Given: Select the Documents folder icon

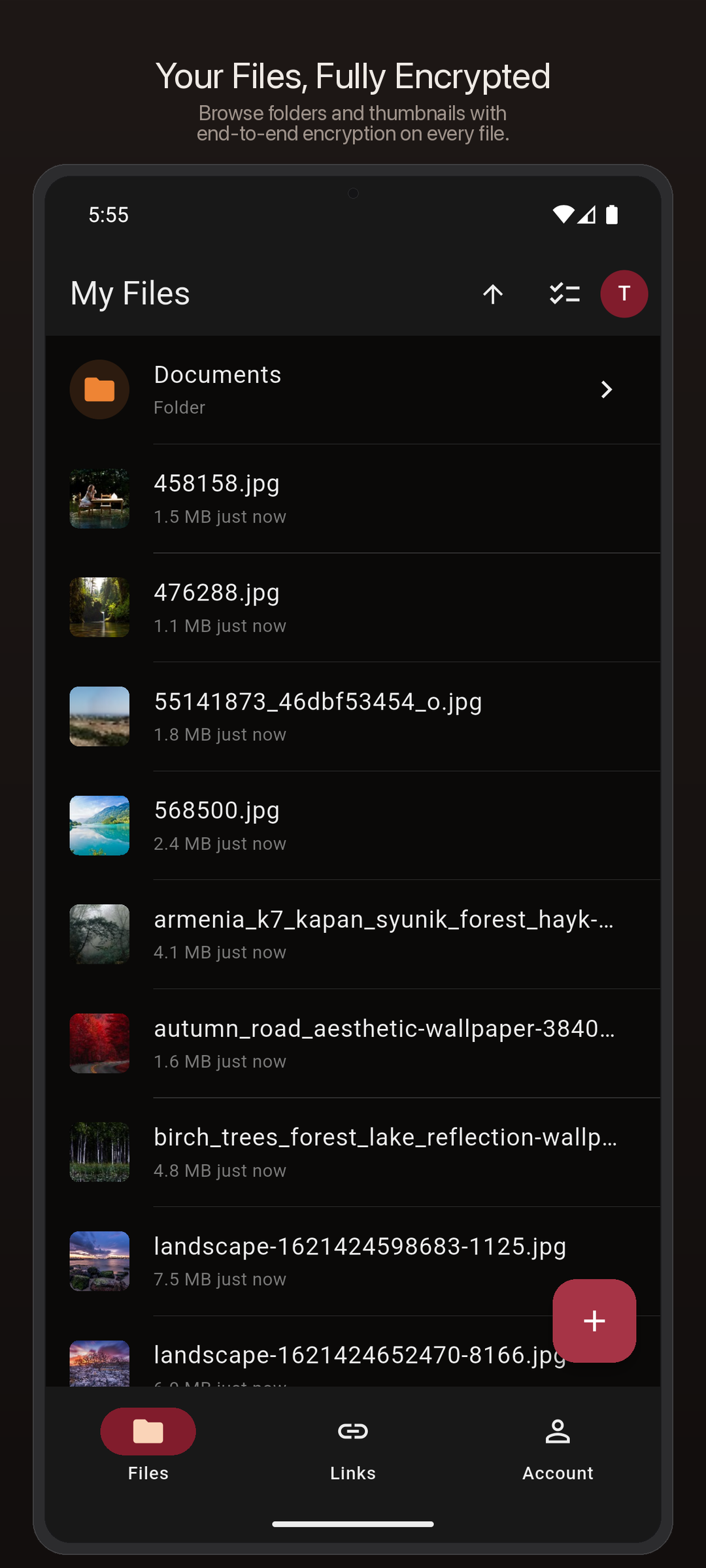Looking at the screenshot, I should [99, 389].
